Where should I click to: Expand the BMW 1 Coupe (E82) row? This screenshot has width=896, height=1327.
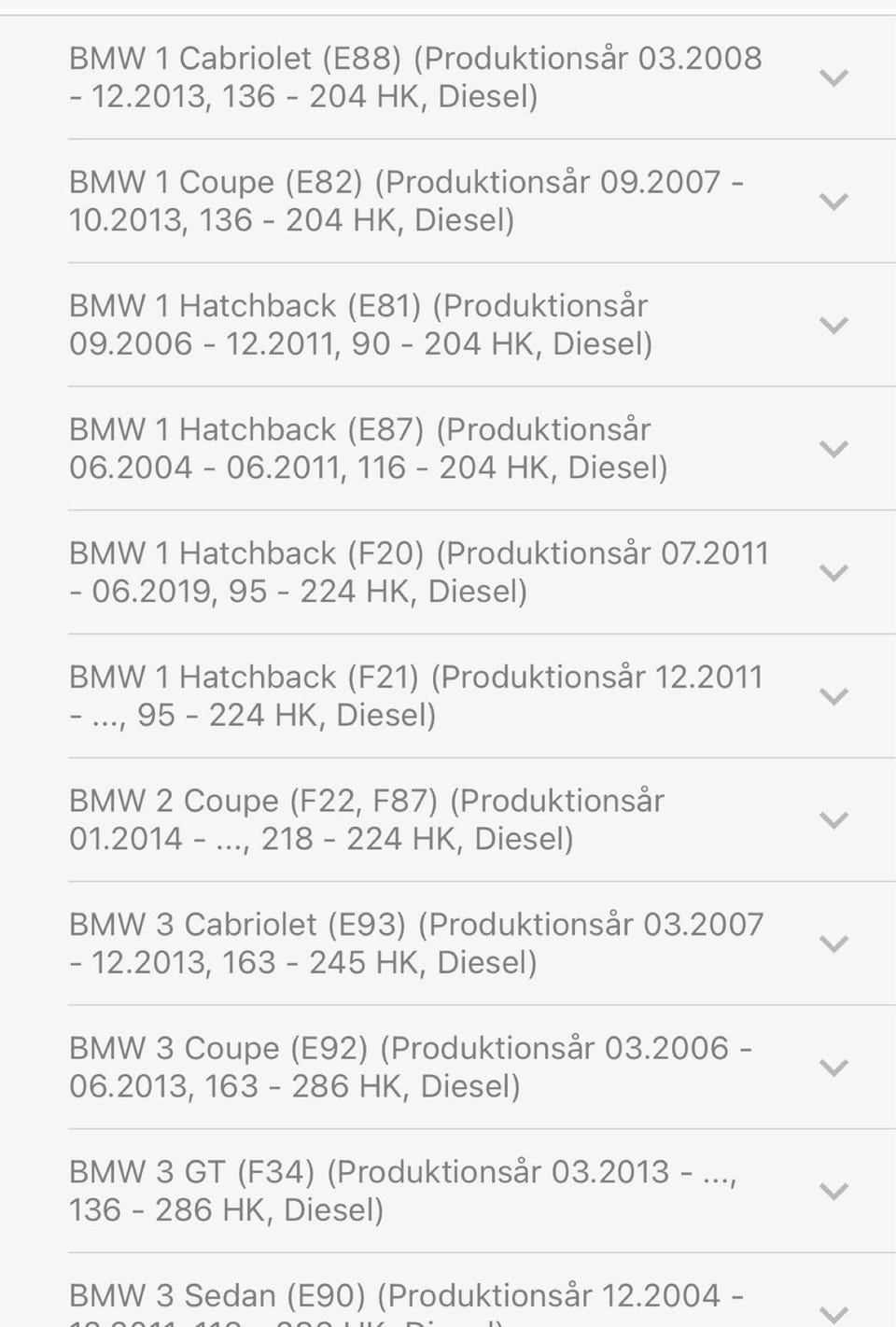[833, 202]
